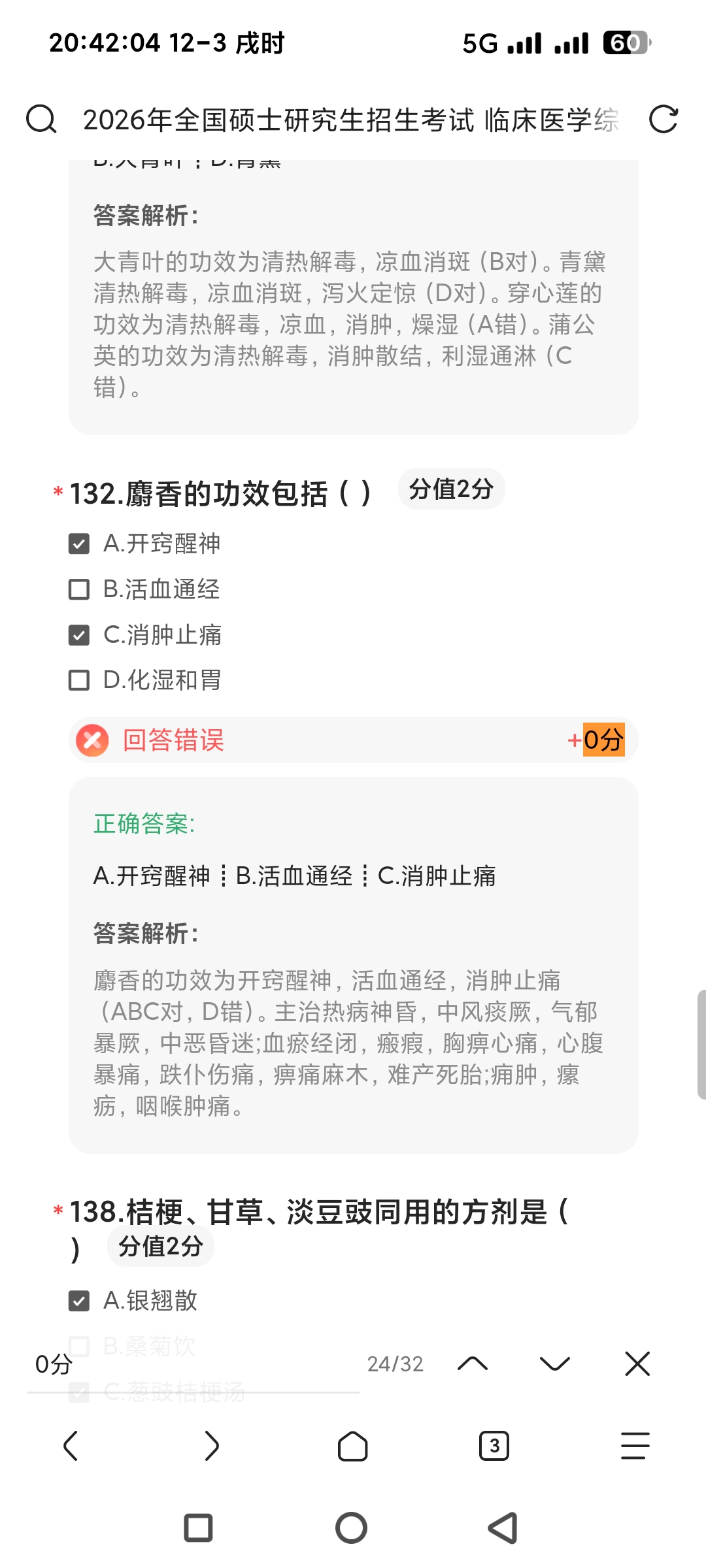Toggle checkbox A.开窍醒神 in question 132
Screen dimensions: 706x1568
point(79,544)
